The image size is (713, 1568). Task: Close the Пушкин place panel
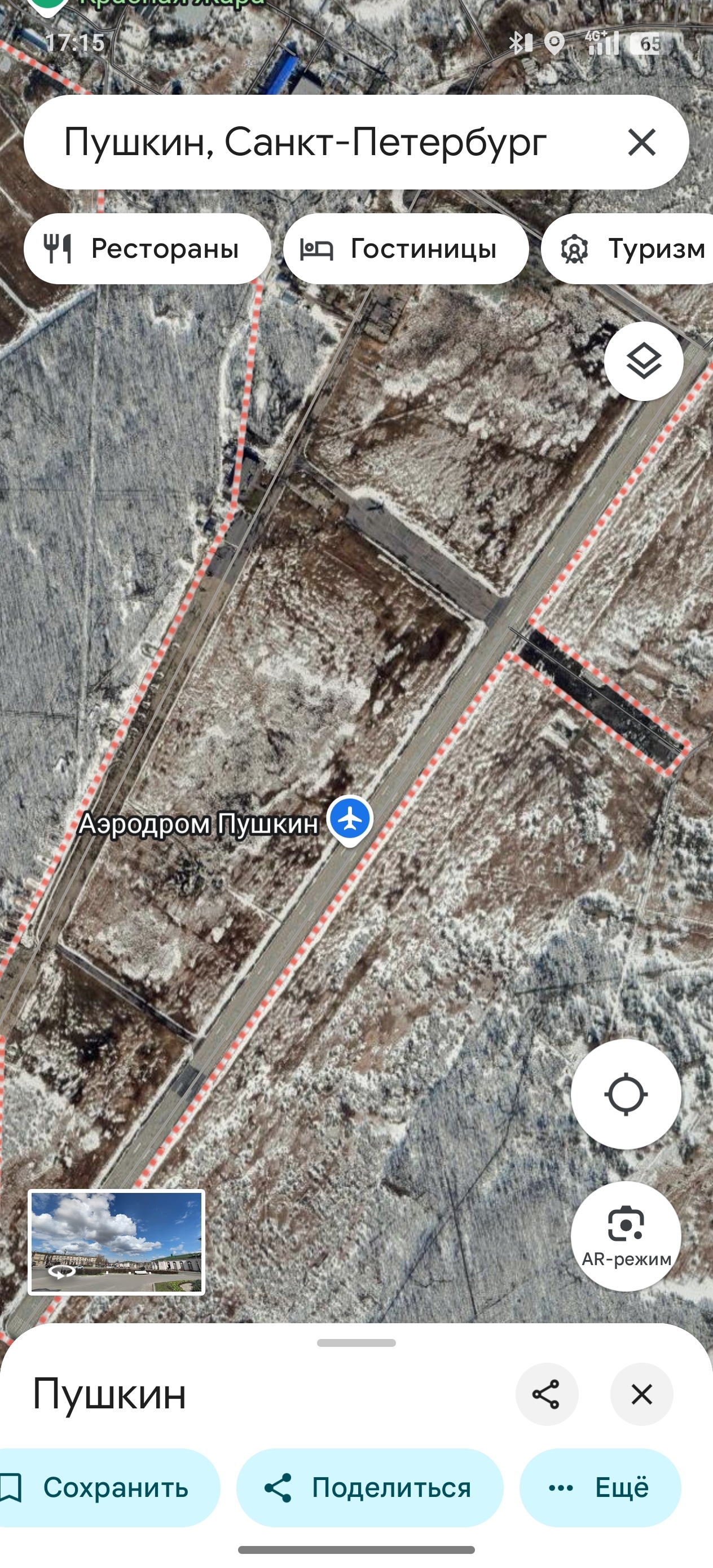pos(641,1394)
